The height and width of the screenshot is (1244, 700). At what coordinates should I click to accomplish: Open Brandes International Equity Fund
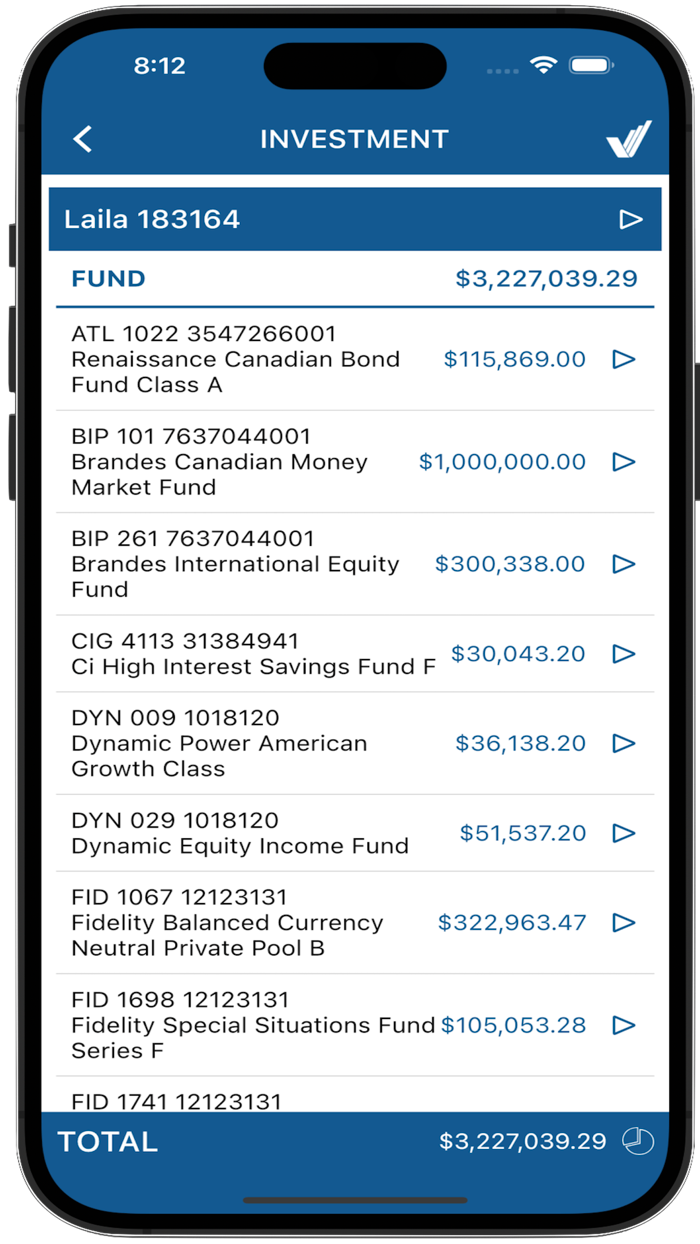[624, 564]
